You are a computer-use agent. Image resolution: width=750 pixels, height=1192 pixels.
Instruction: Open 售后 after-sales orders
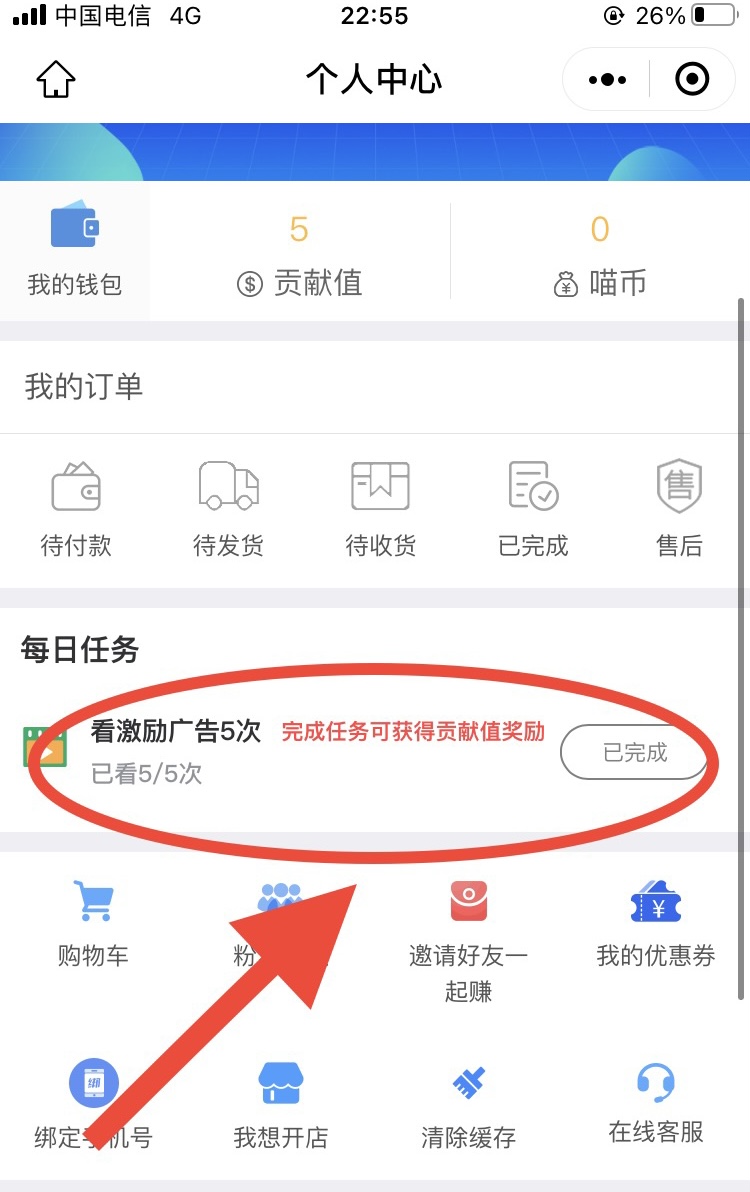click(679, 510)
